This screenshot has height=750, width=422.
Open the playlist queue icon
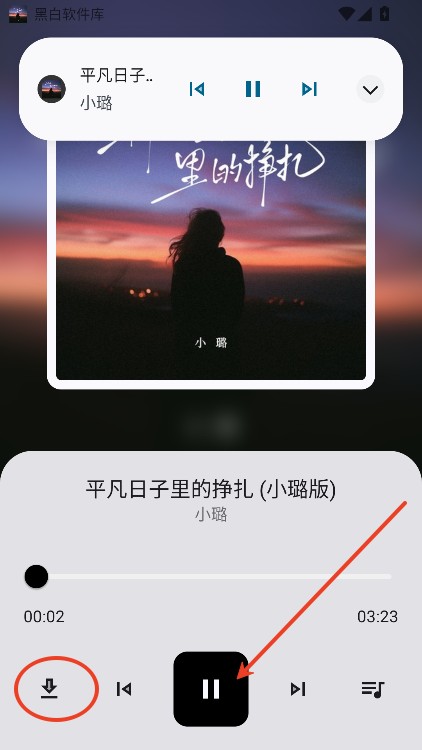click(373, 689)
